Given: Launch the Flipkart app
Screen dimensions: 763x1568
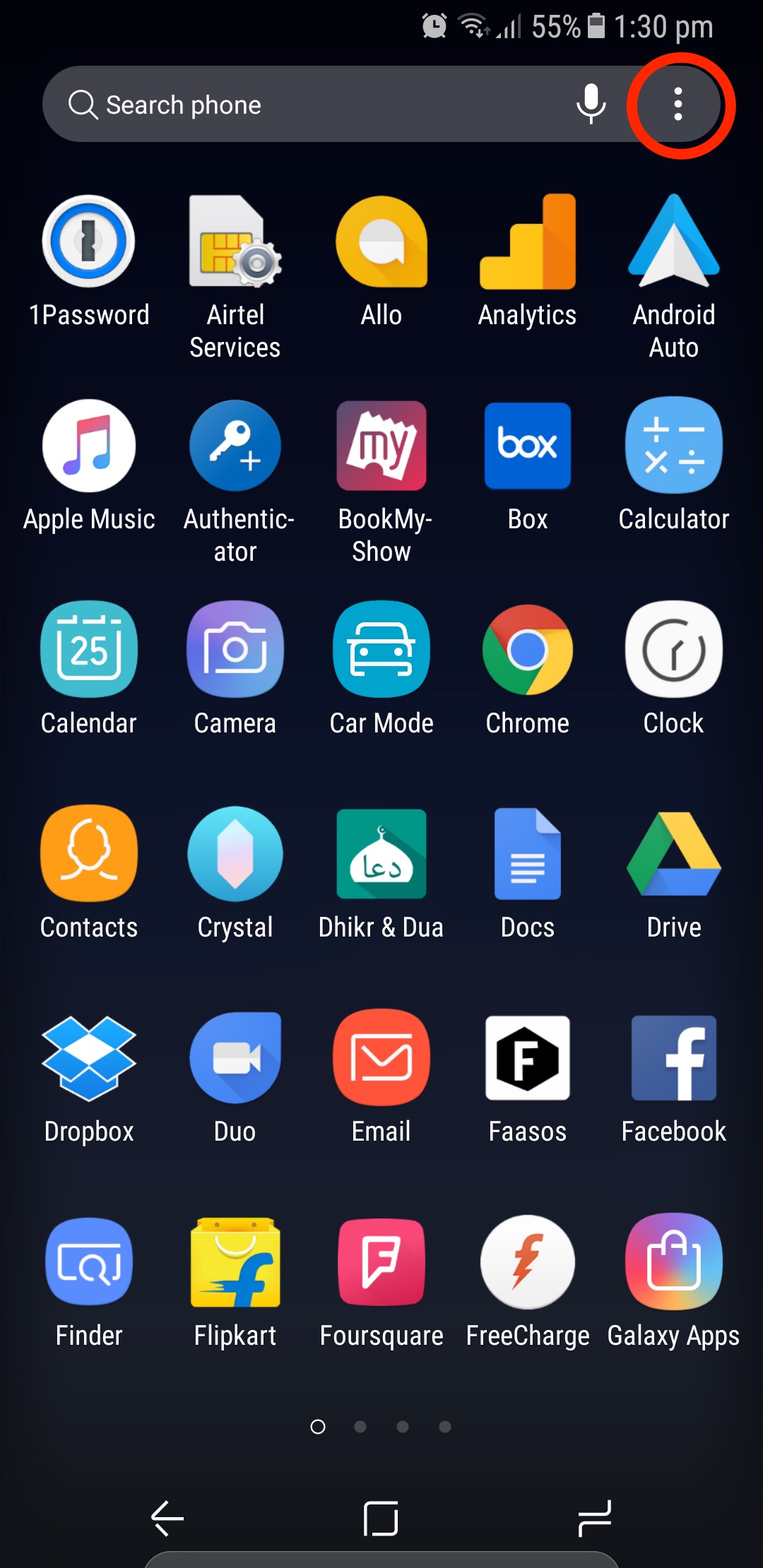Looking at the screenshot, I should pyautogui.click(x=235, y=1262).
